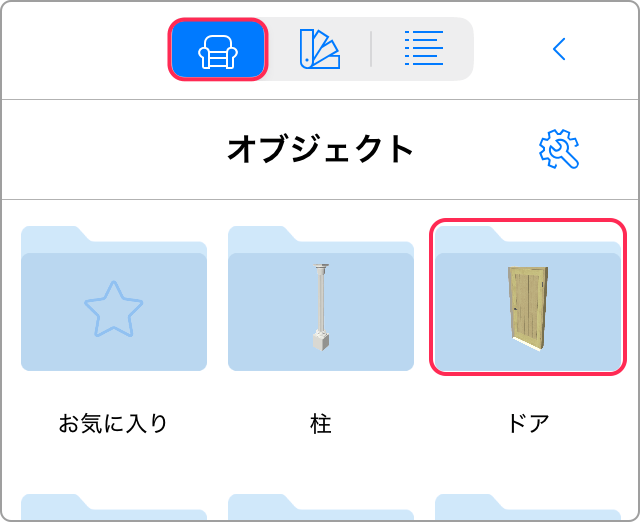Open the 柱 columns folder
The image size is (640, 522).
321,300
